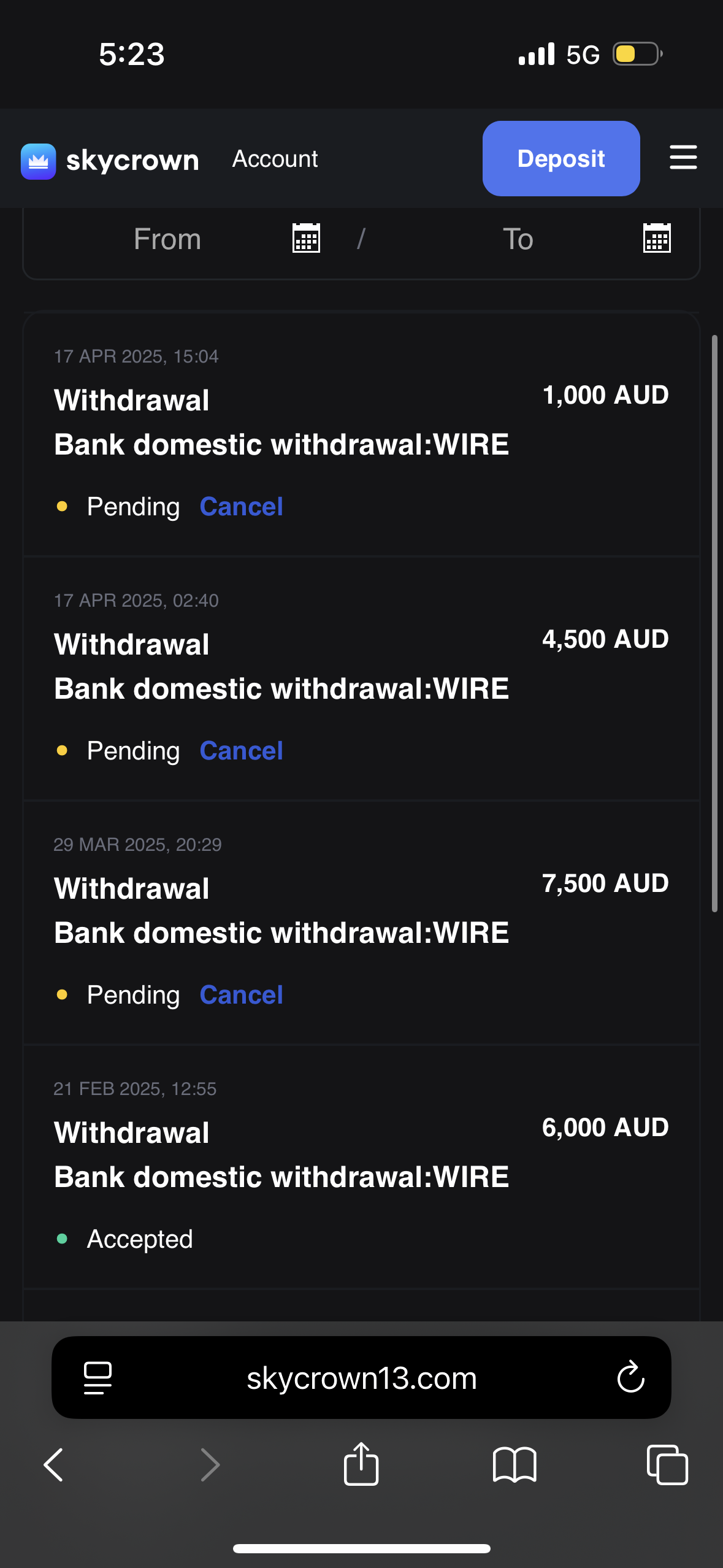This screenshot has height=1568, width=723.
Task: Edit the skycrown13.com address bar
Action: point(362,1378)
